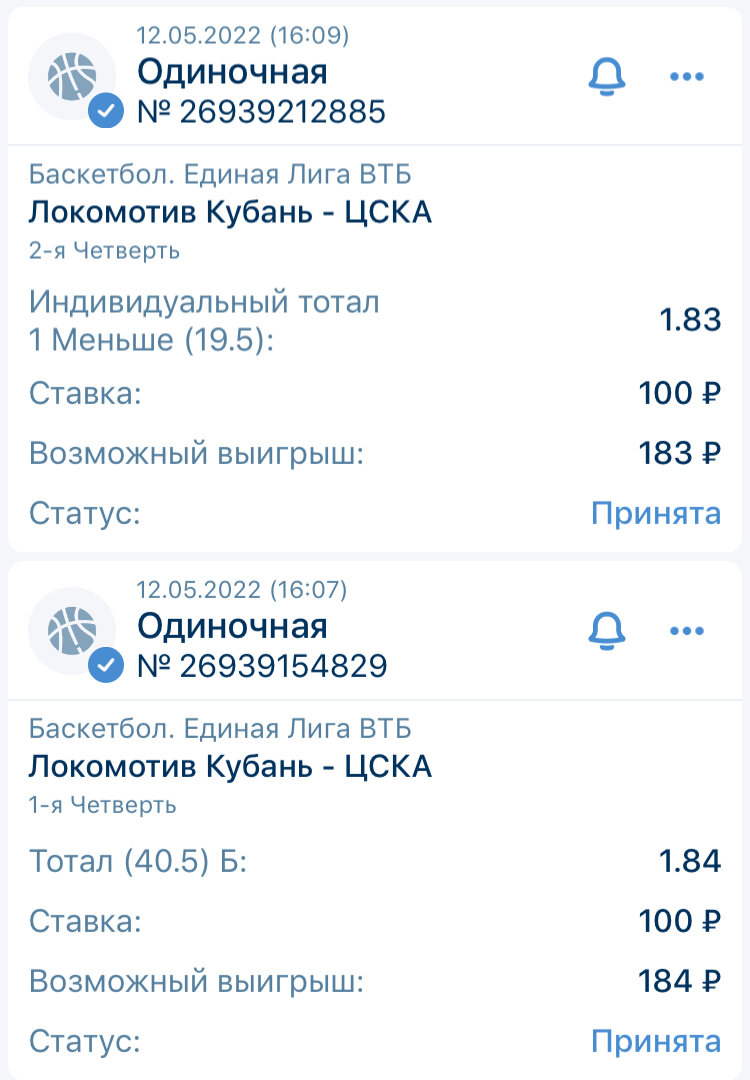Image resolution: width=750 pixels, height=1080 pixels.
Task: Open more options for bet № 26939154829
Action: pyautogui.click(x=687, y=631)
